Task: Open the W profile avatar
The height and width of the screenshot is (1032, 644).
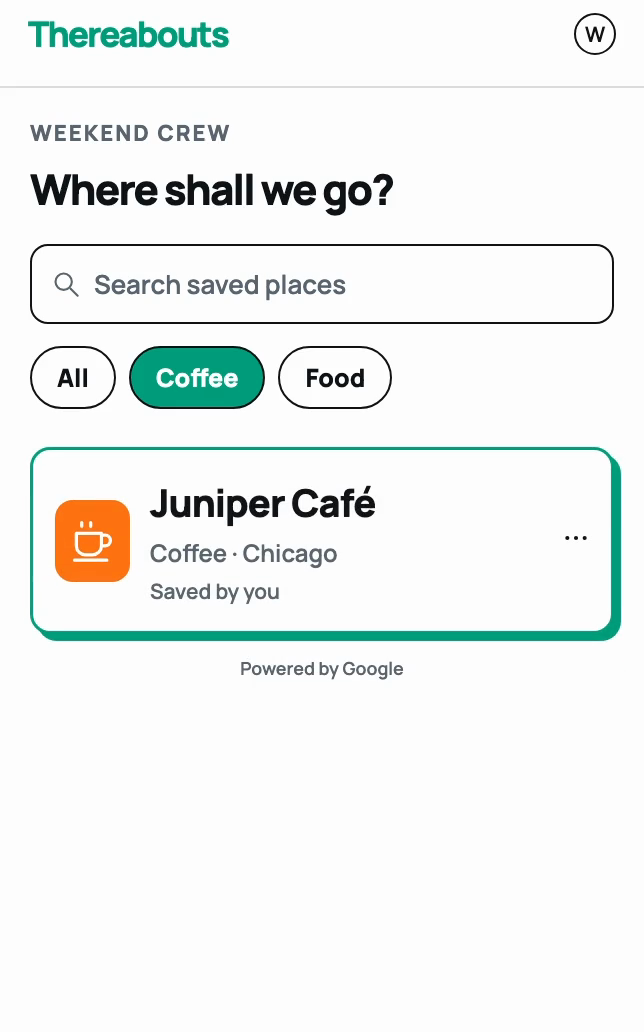Action: coord(595,34)
